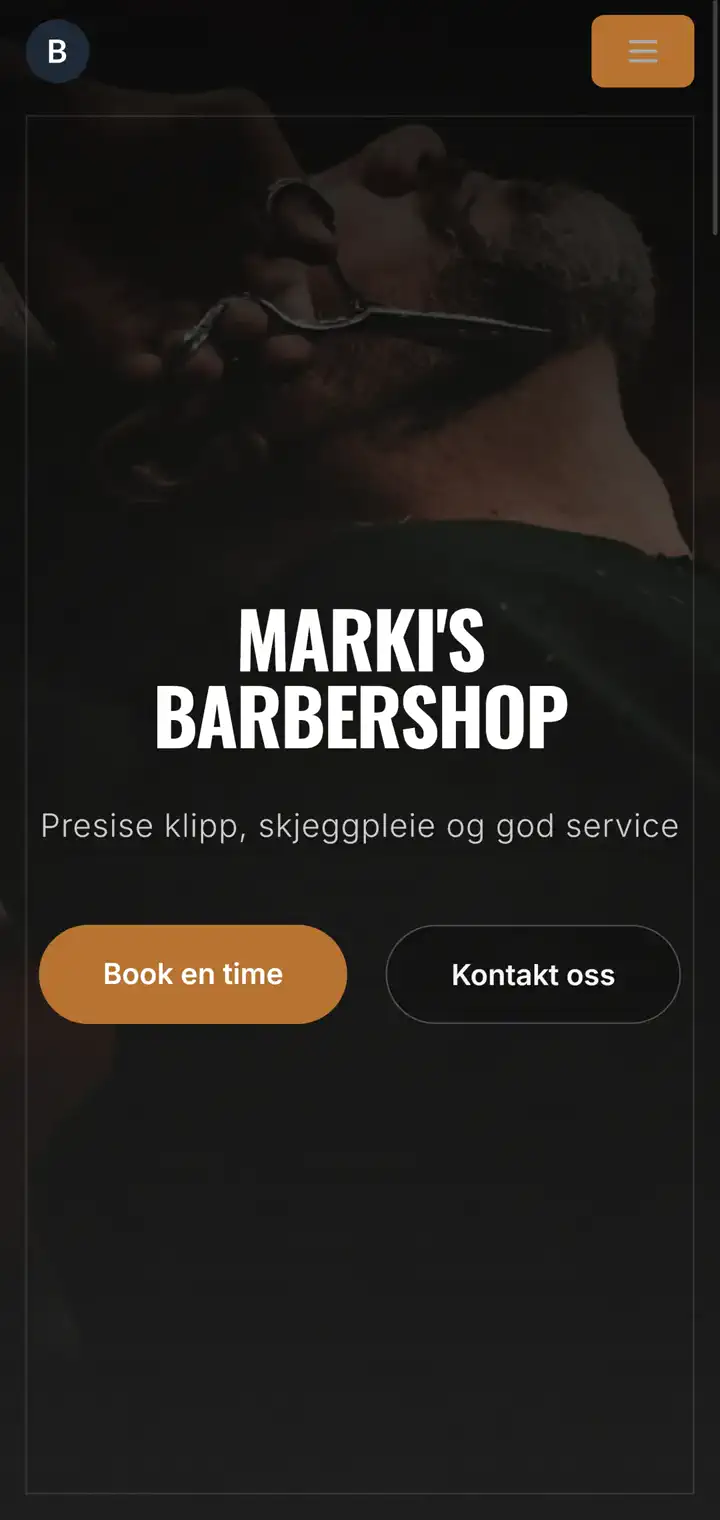The width and height of the screenshot is (720, 1520).
Task: Go to home via the B logo
Action: (57, 51)
